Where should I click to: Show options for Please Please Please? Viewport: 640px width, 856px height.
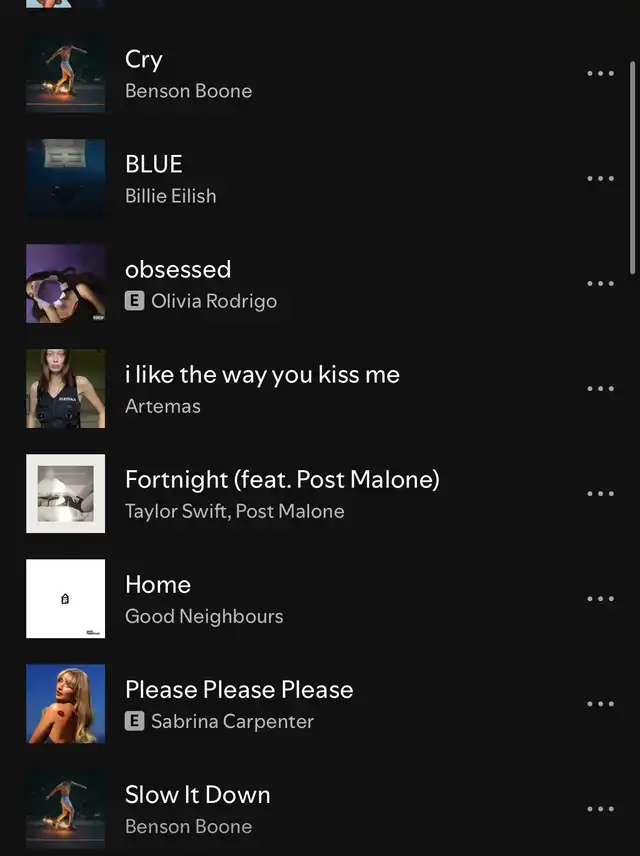click(600, 704)
